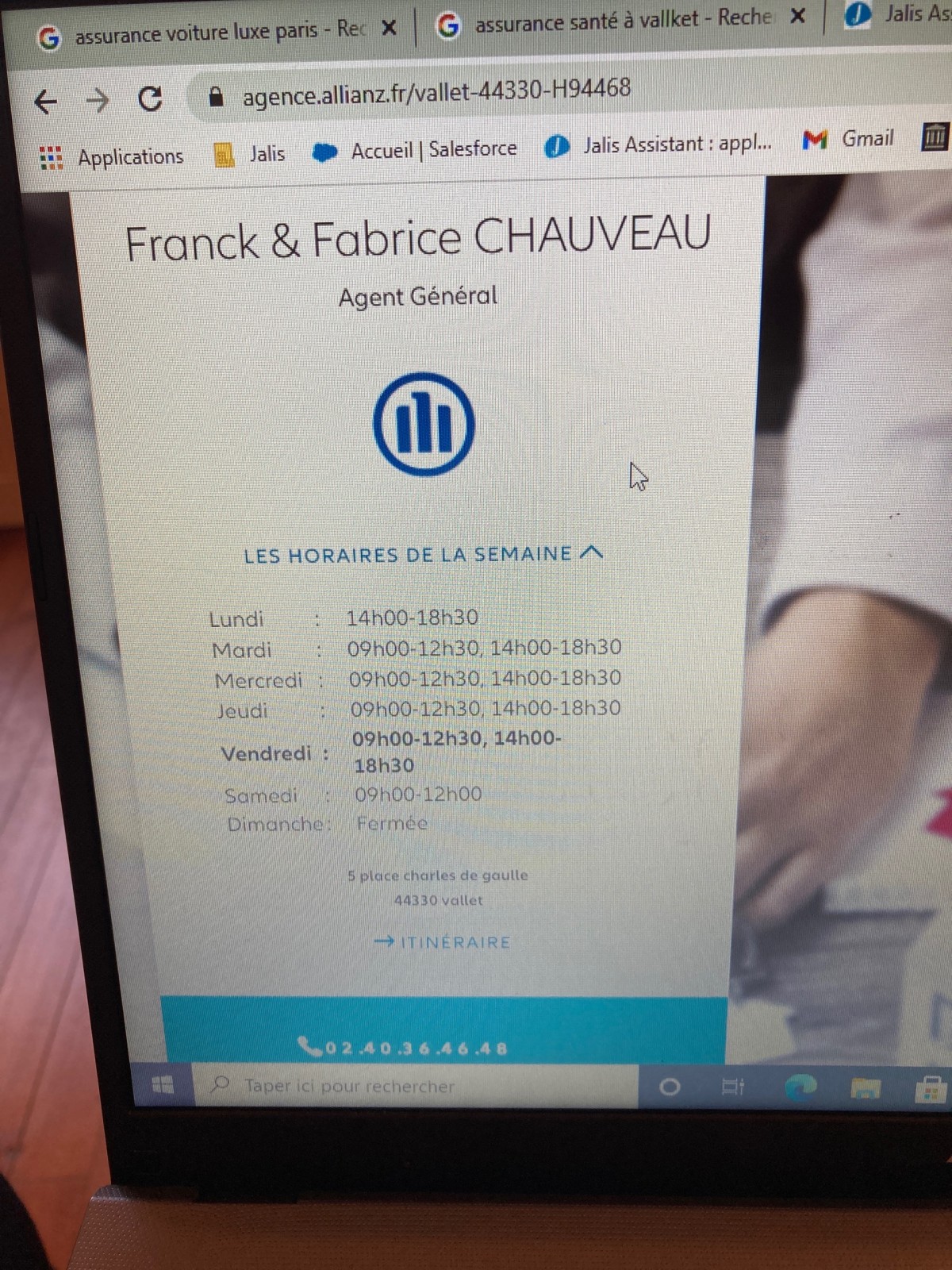Open the Jalis Assistant bookmark
Image resolution: width=952 pixels, height=1270 pixels.
[658, 145]
